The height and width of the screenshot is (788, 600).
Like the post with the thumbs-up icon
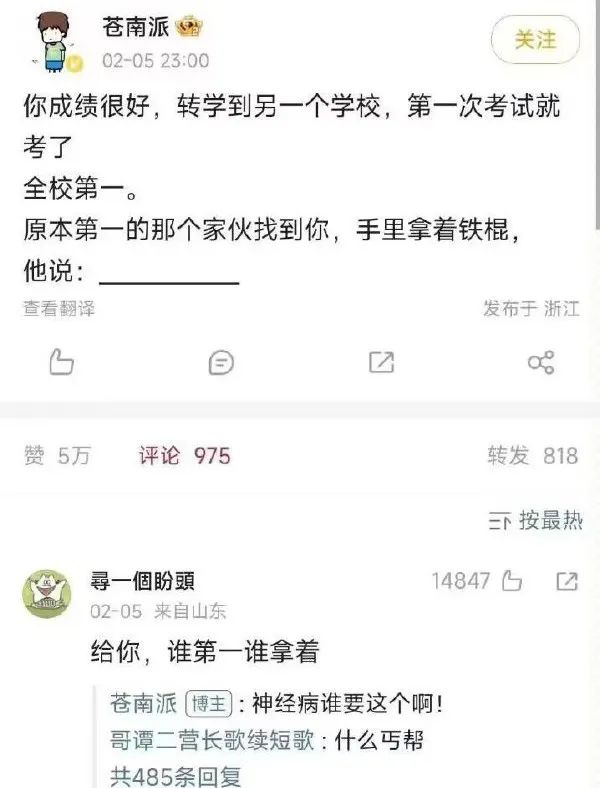(x=62, y=362)
